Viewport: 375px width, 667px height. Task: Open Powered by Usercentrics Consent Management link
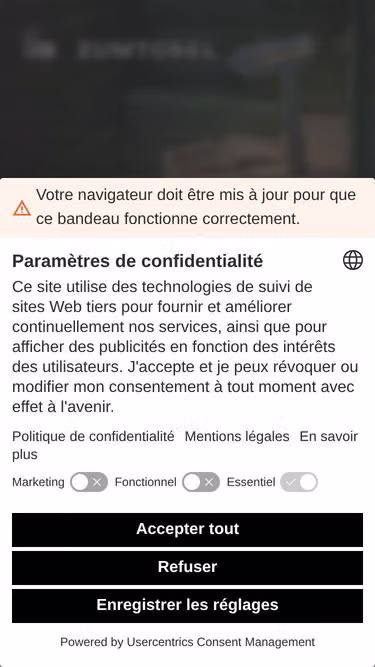tap(188, 642)
